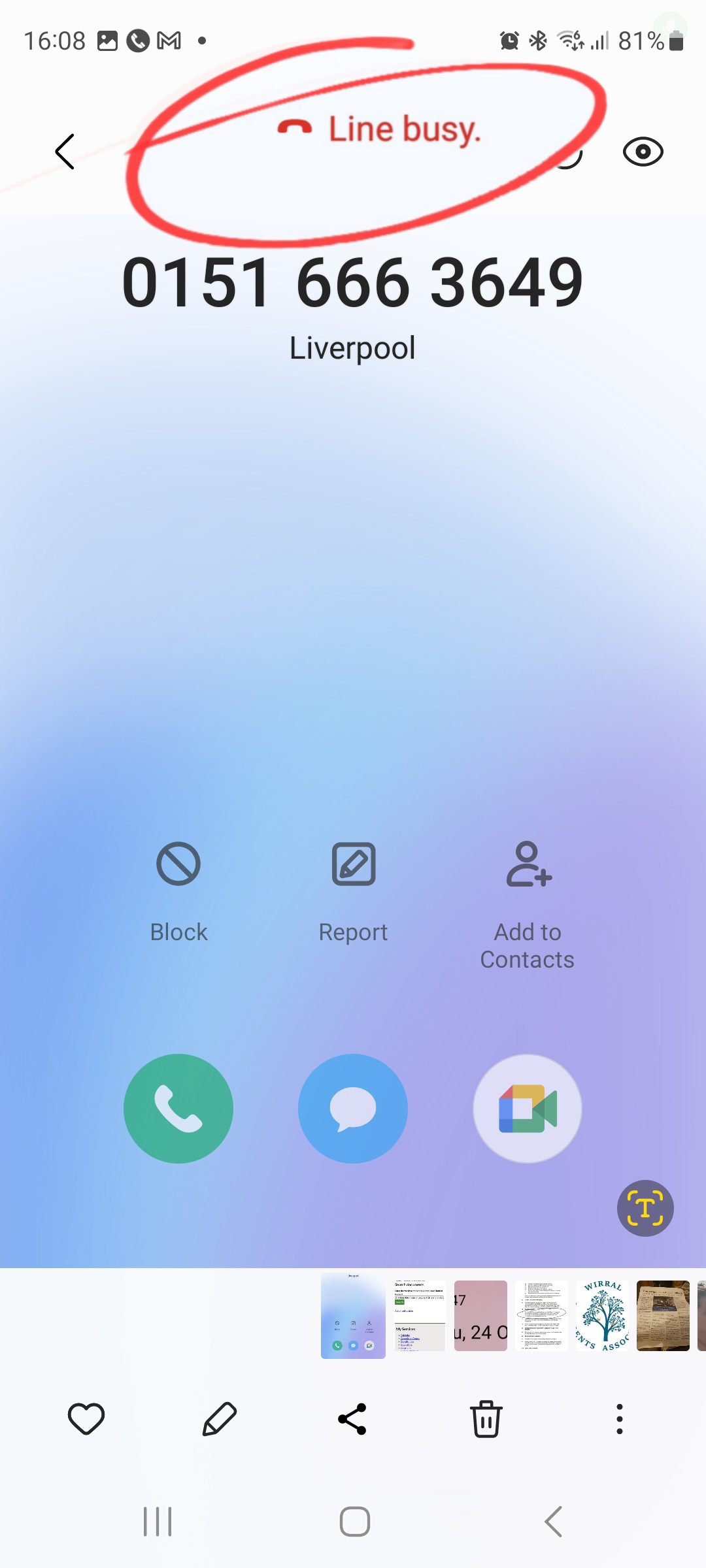Screen dimensions: 706x1568
Task: Open the My Services document thumbnail
Action: point(420,1315)
